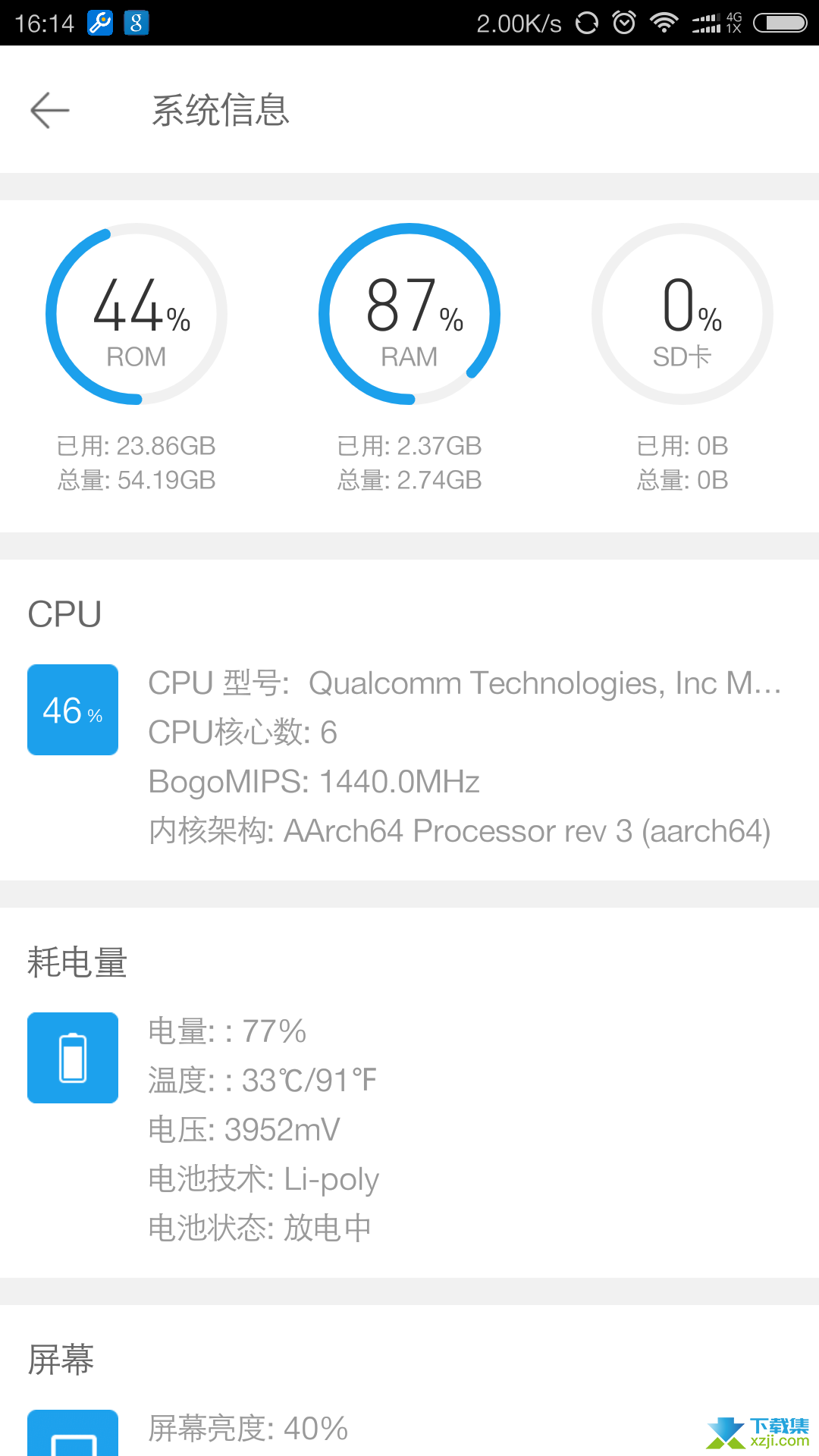Go back from the 系统信息 screen

pyautogui.click(x=50, y=111)
